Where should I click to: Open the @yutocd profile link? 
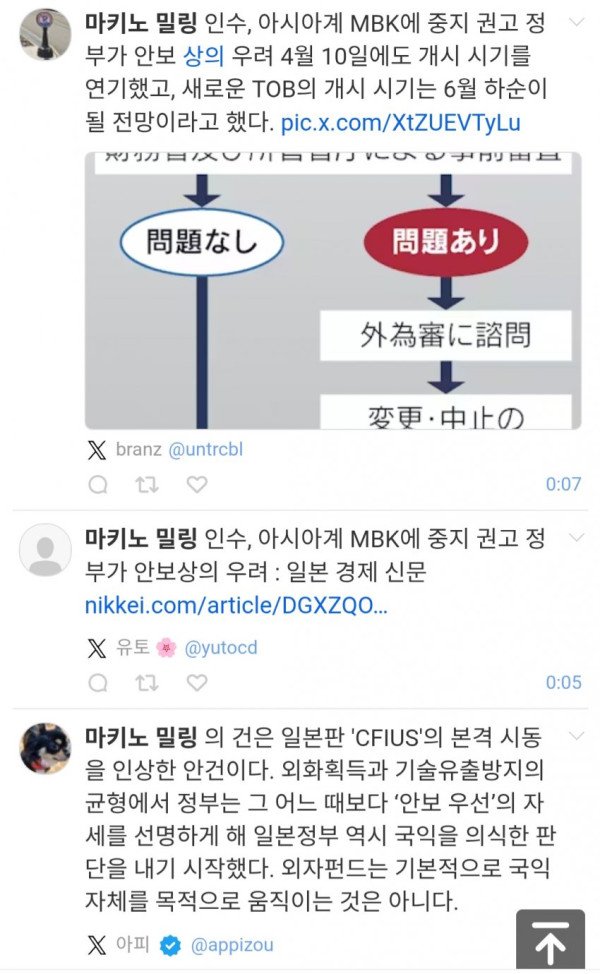[220, 648]
